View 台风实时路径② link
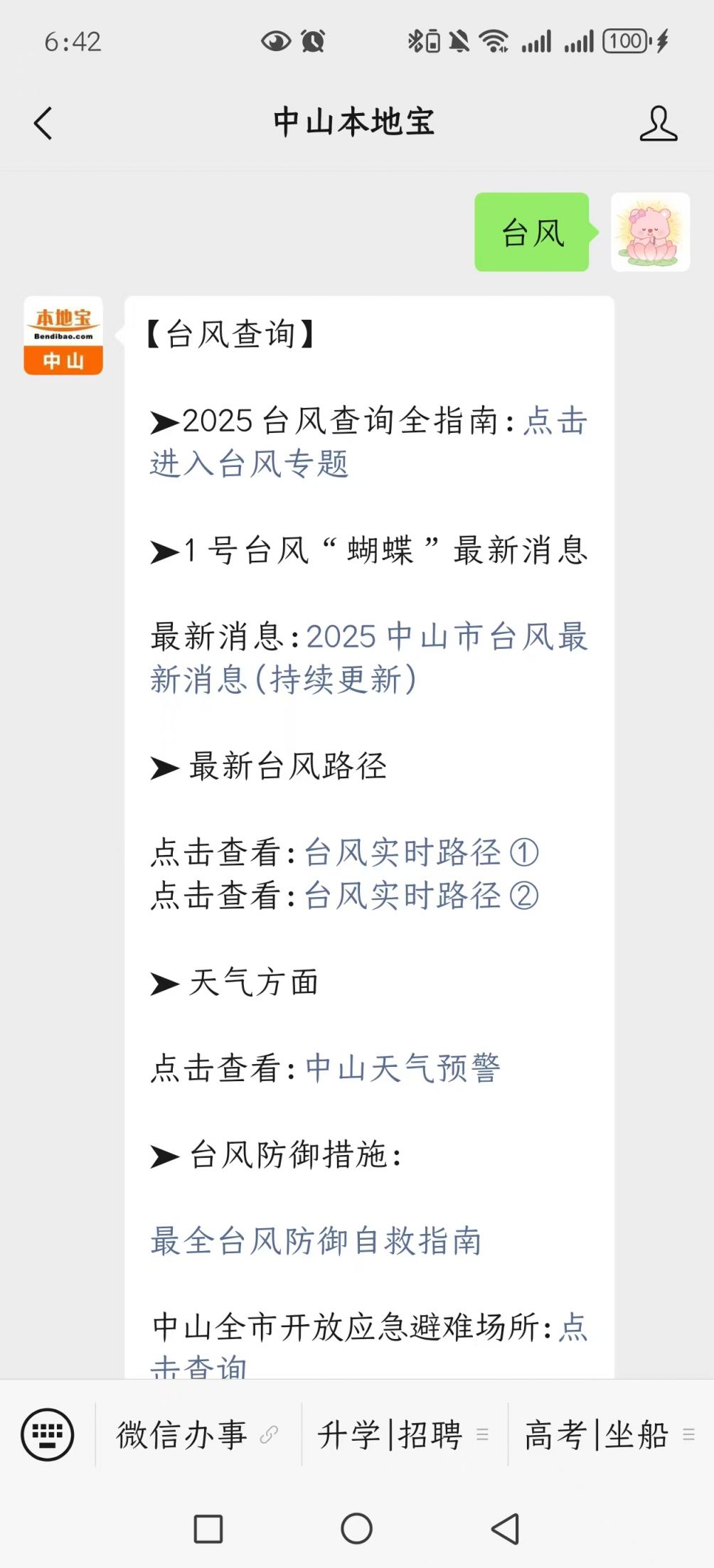 (x=422, y=896)
